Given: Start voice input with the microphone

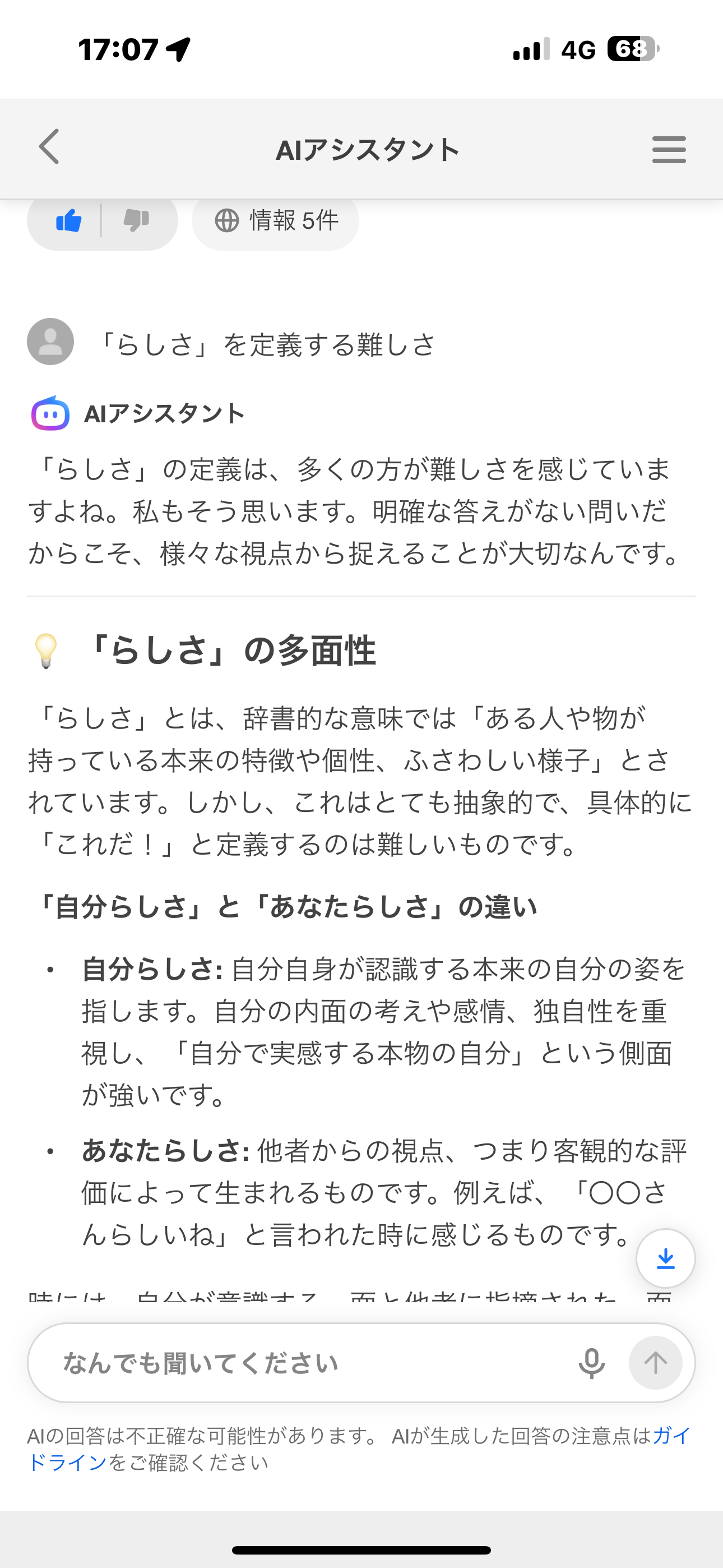Looking at the screenshot, I should click(591, 1363).
